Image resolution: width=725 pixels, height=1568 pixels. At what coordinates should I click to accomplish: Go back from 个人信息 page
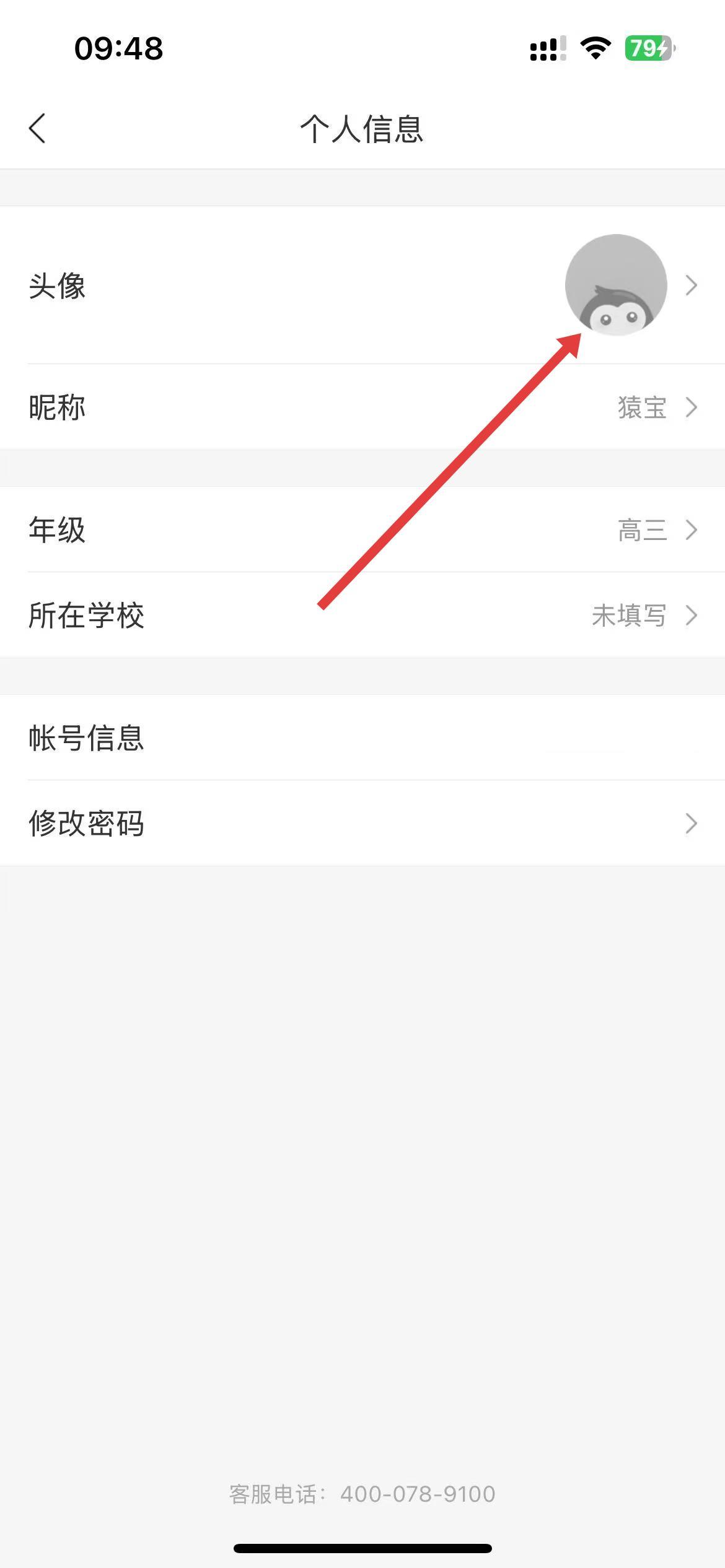coord(37,128)
